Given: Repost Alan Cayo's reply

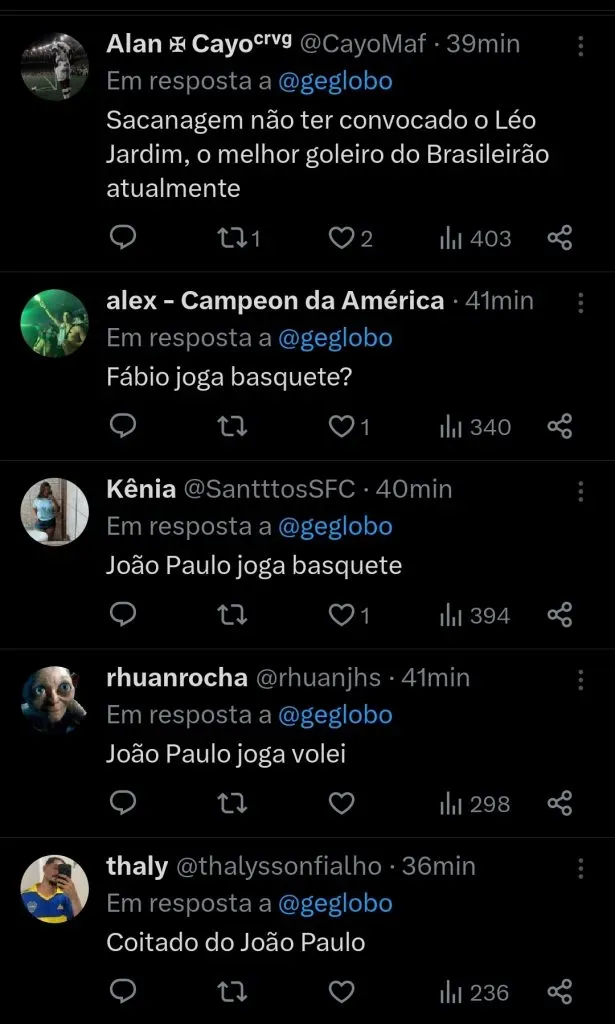Looking at the screenshot, I should coord(233,238).
